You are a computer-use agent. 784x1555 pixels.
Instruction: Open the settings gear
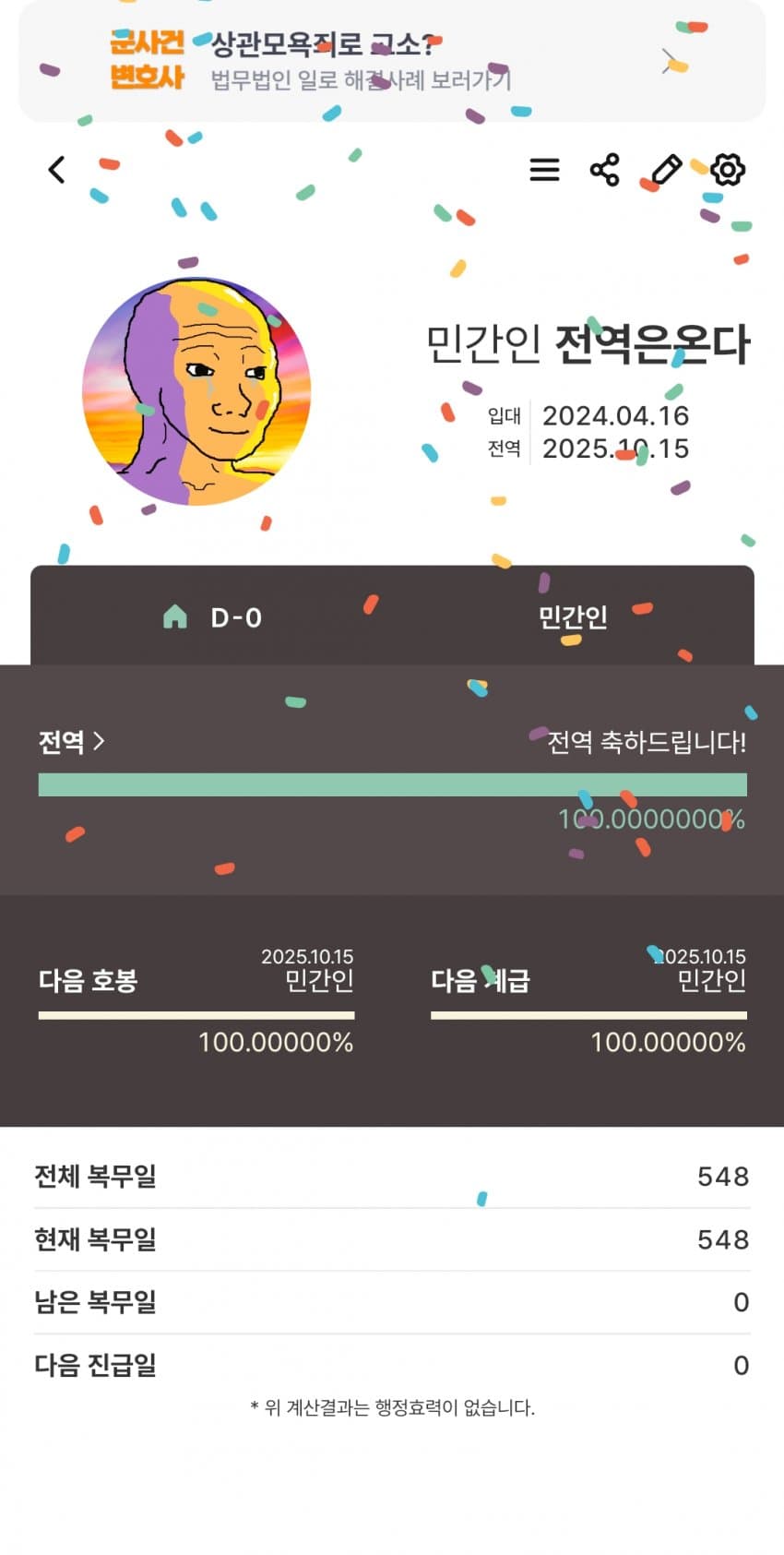(x=728, y=170)
